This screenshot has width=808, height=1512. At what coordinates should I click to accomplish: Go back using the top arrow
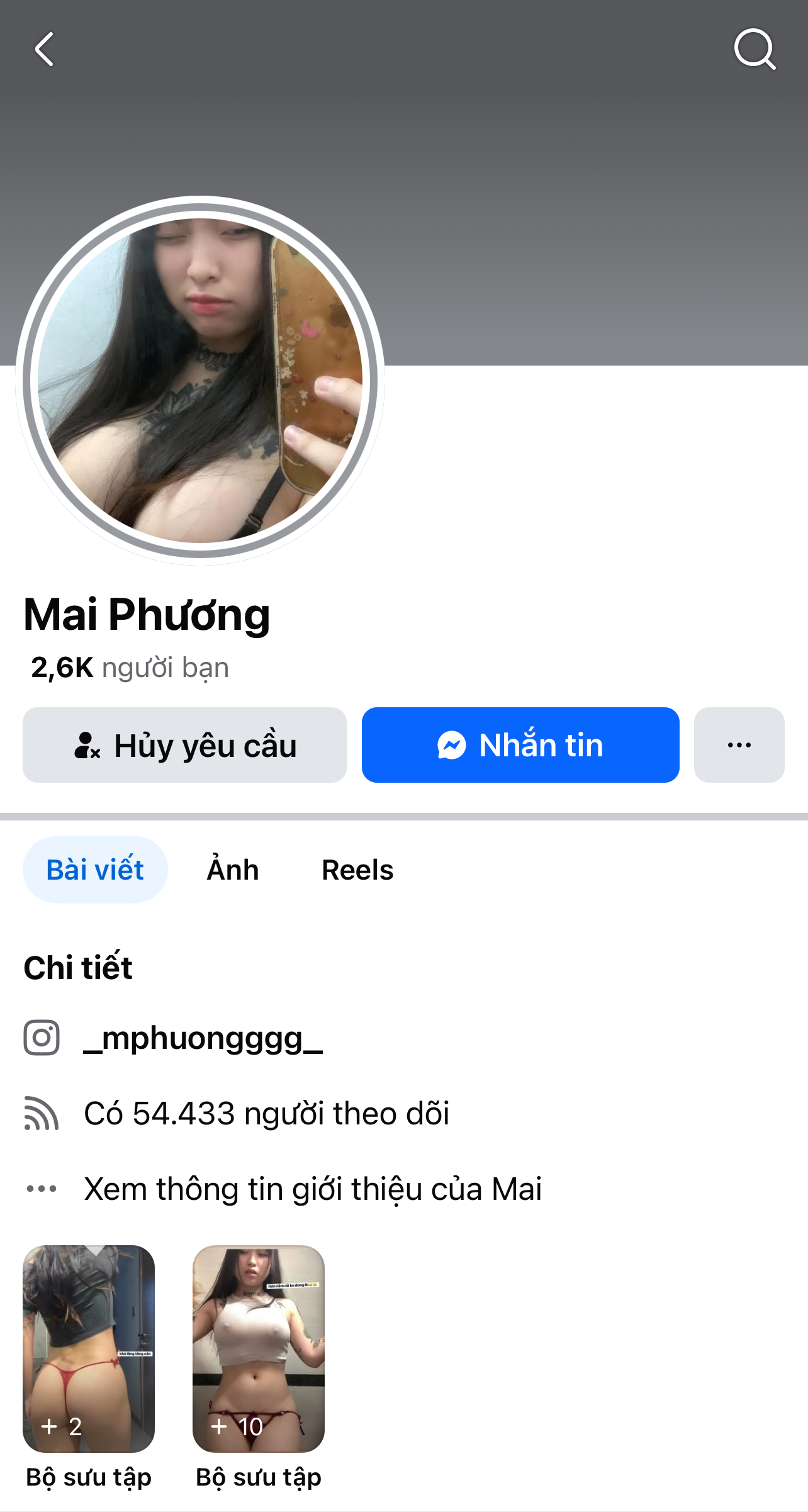[44, 50]
